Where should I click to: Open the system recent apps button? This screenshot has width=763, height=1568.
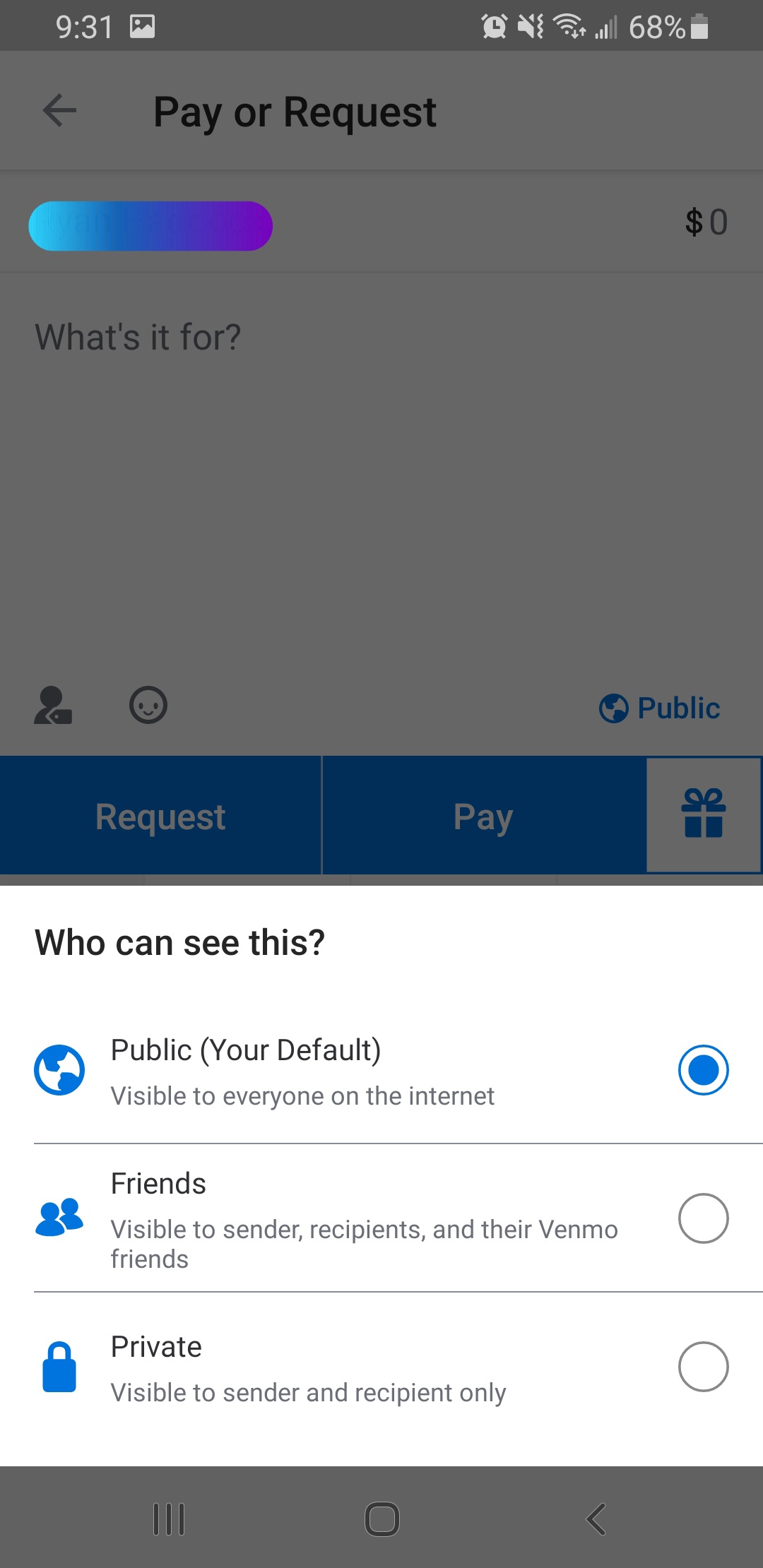tap(169, 1519)
